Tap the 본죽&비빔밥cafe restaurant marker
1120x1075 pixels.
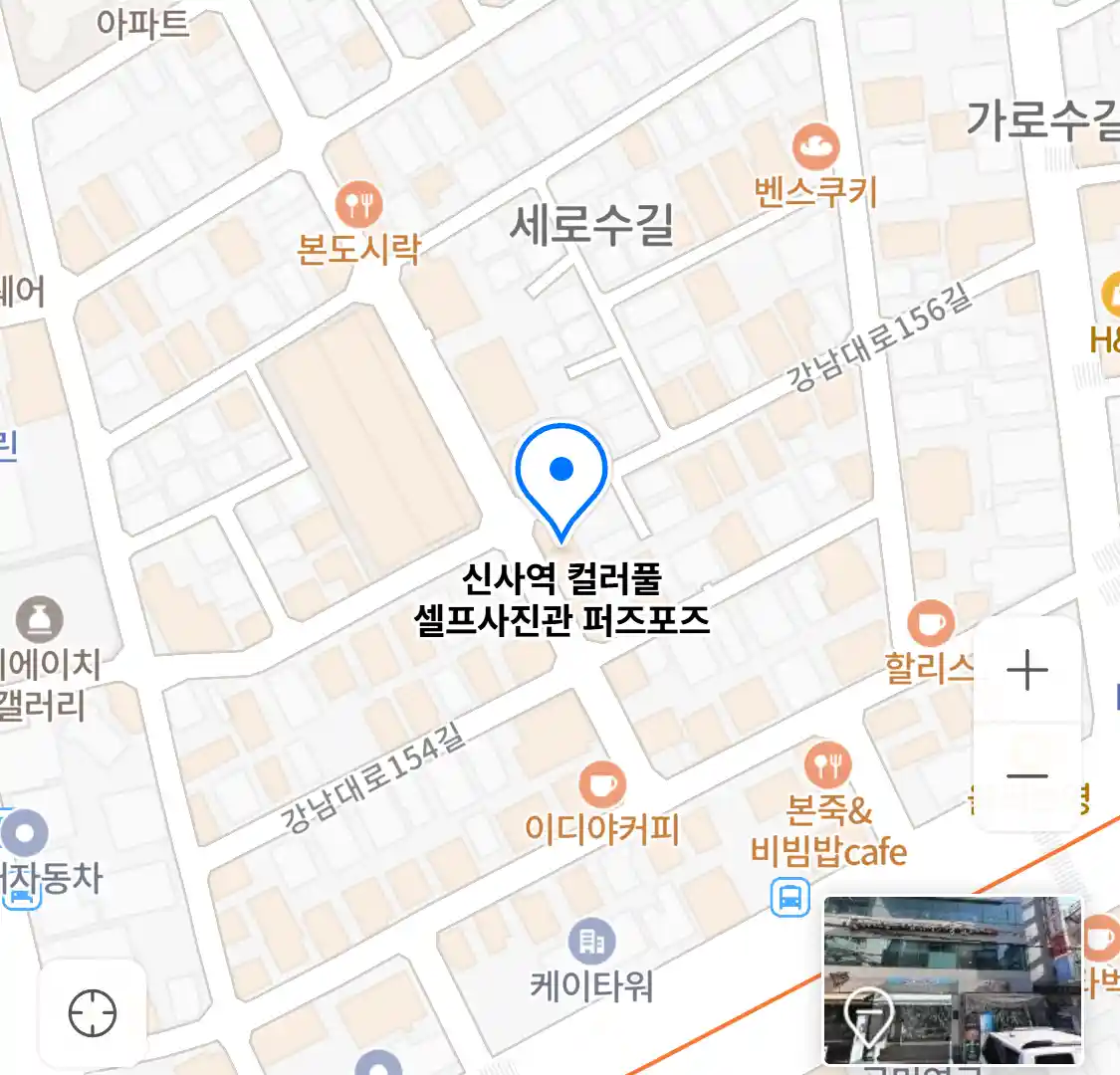(828, 765)
